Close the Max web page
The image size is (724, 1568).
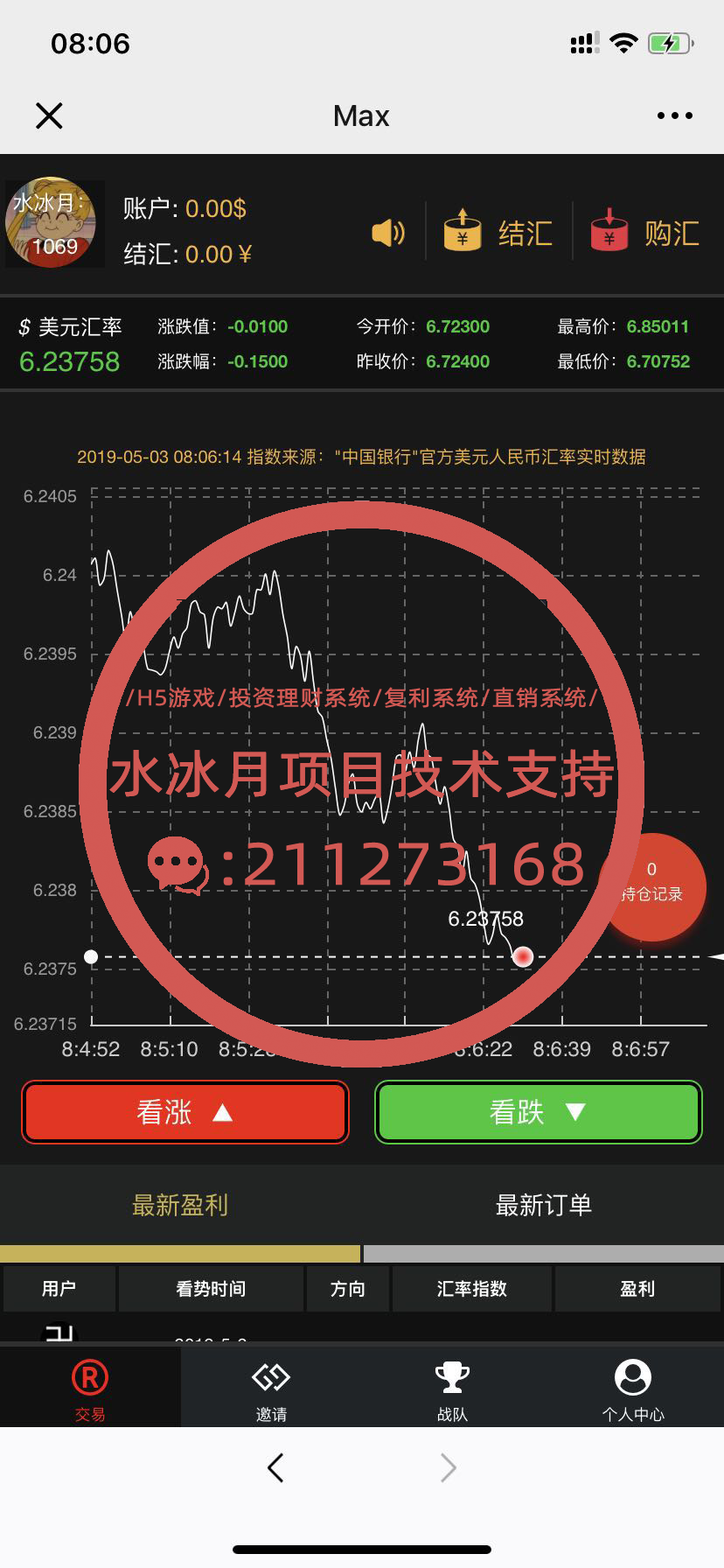pyautogui.click(x=49, y=115)
